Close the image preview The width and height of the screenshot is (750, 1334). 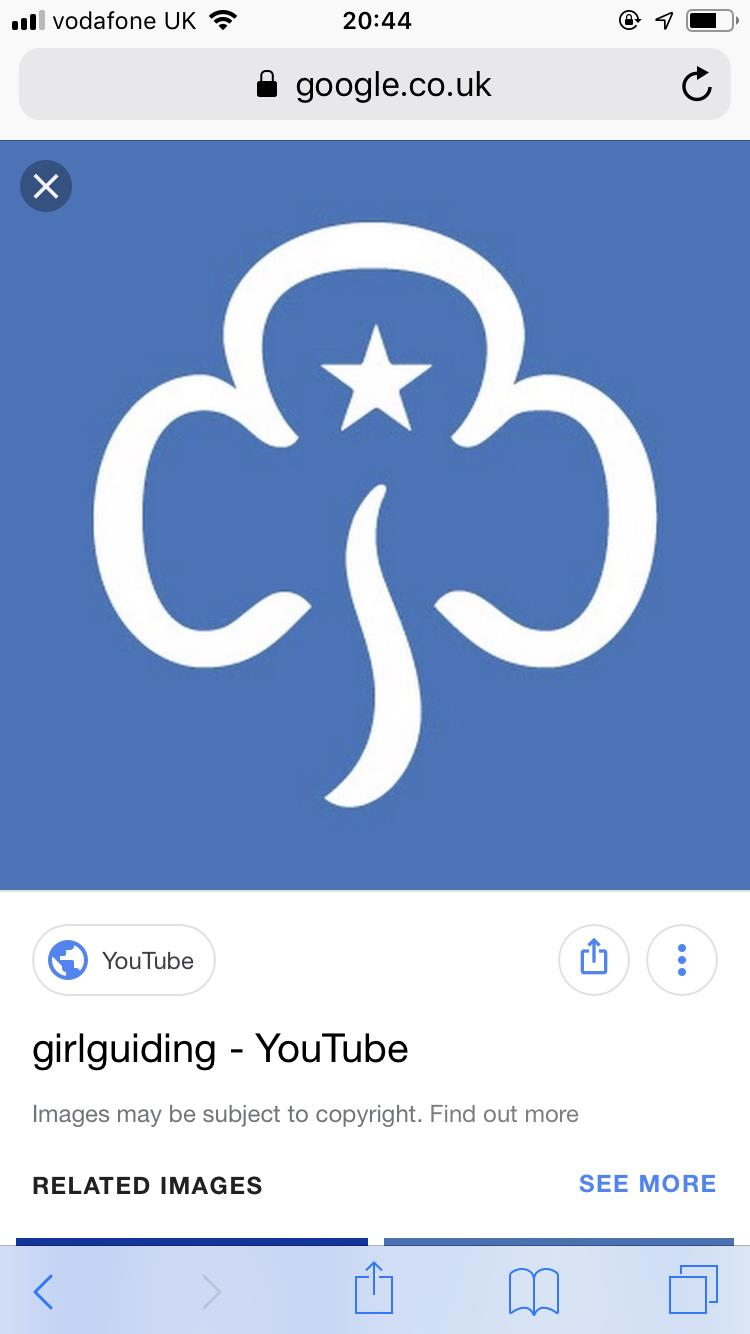click(x=46, y=186)
